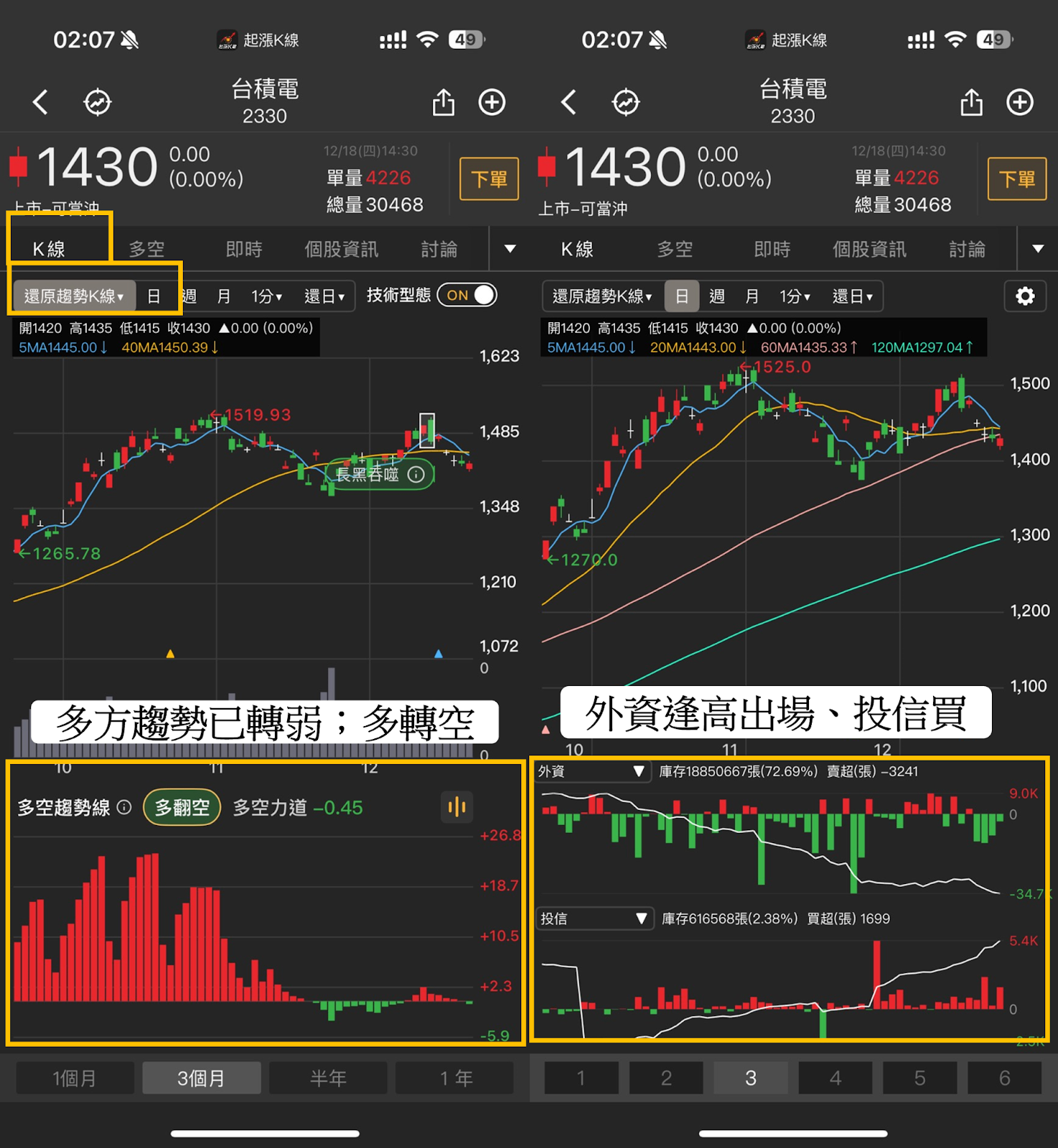Tap the back arrow on the left chart

pos(41,102)
